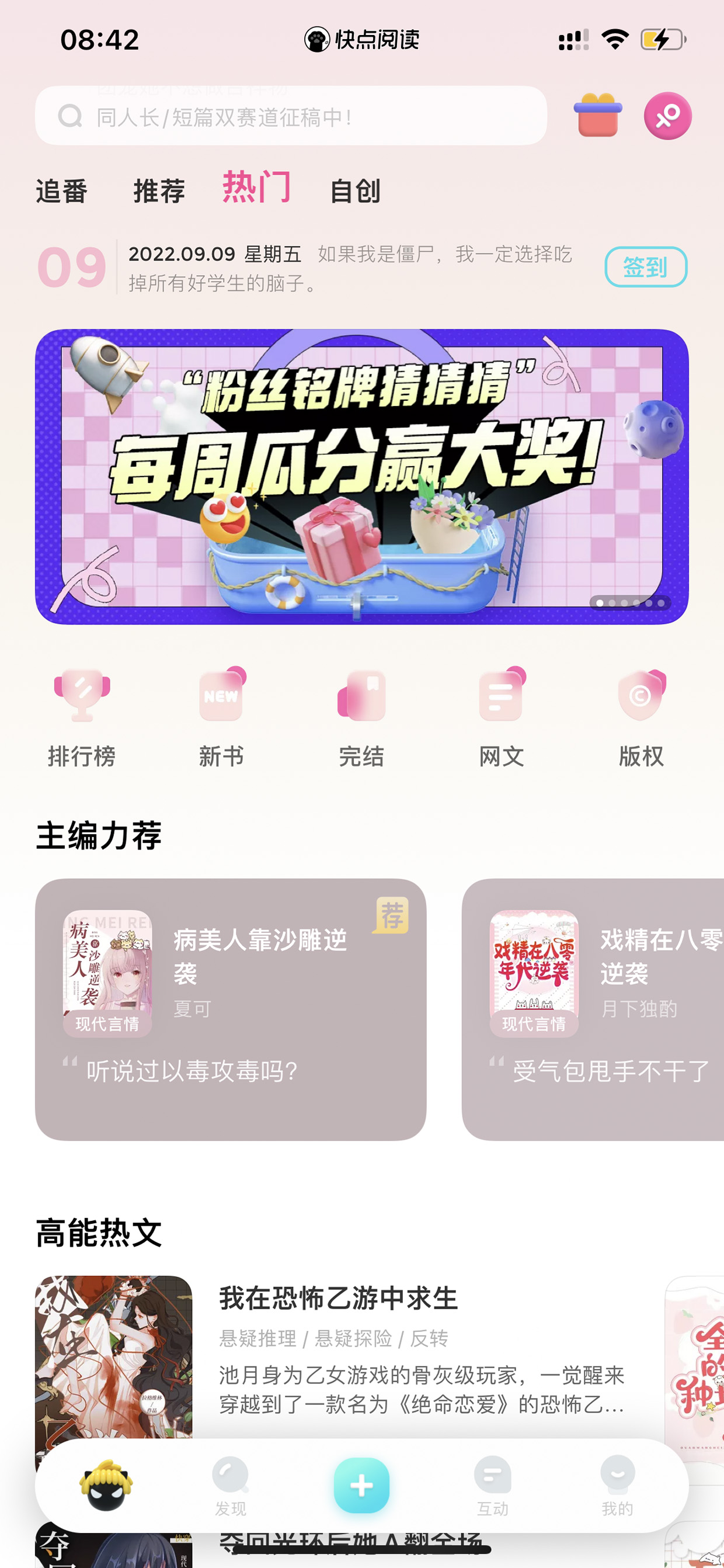
Task: Open the 粉丝铭牌猜猜猜 banner
Action: point(362,477)
